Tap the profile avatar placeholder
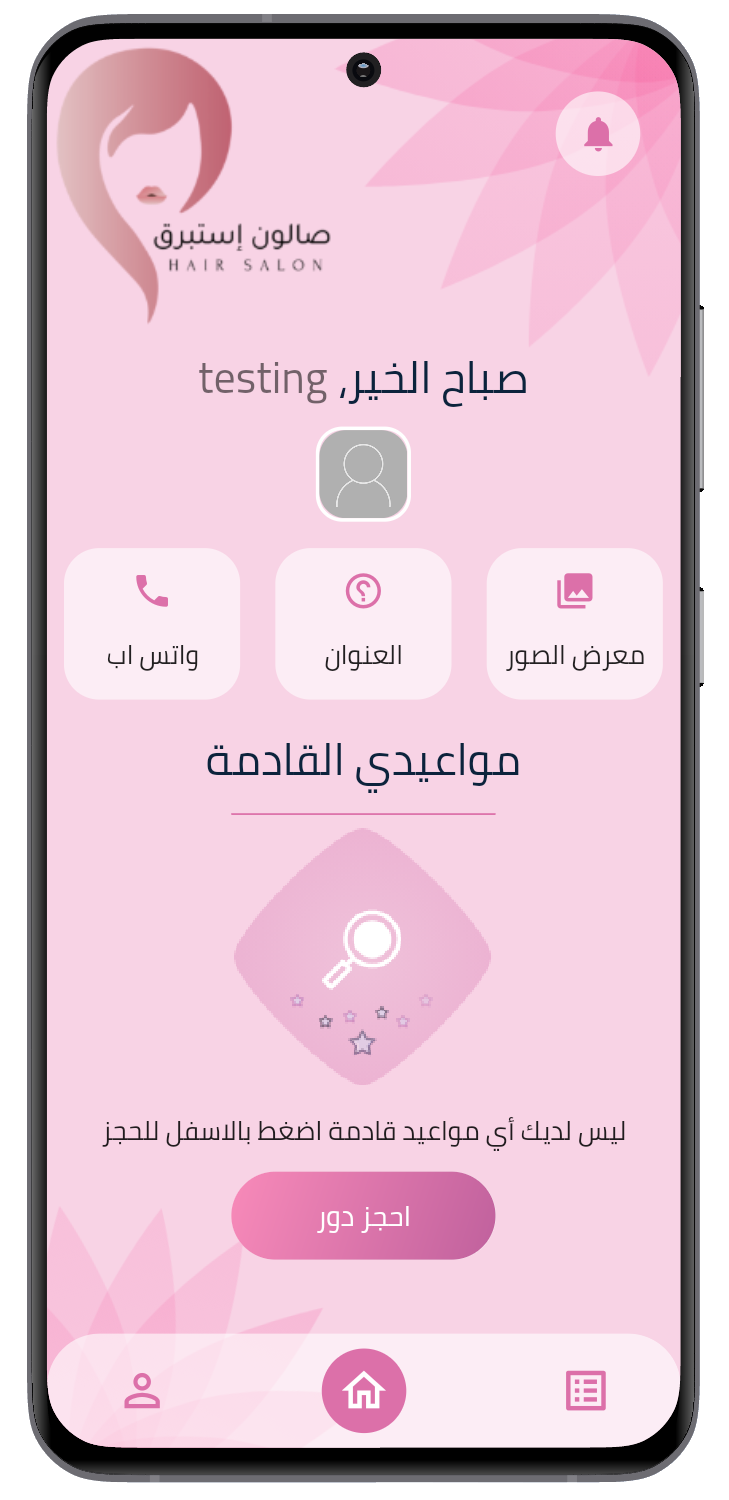Image resolution: width=729 pixels, height=1500 pixels. [363, 474]
